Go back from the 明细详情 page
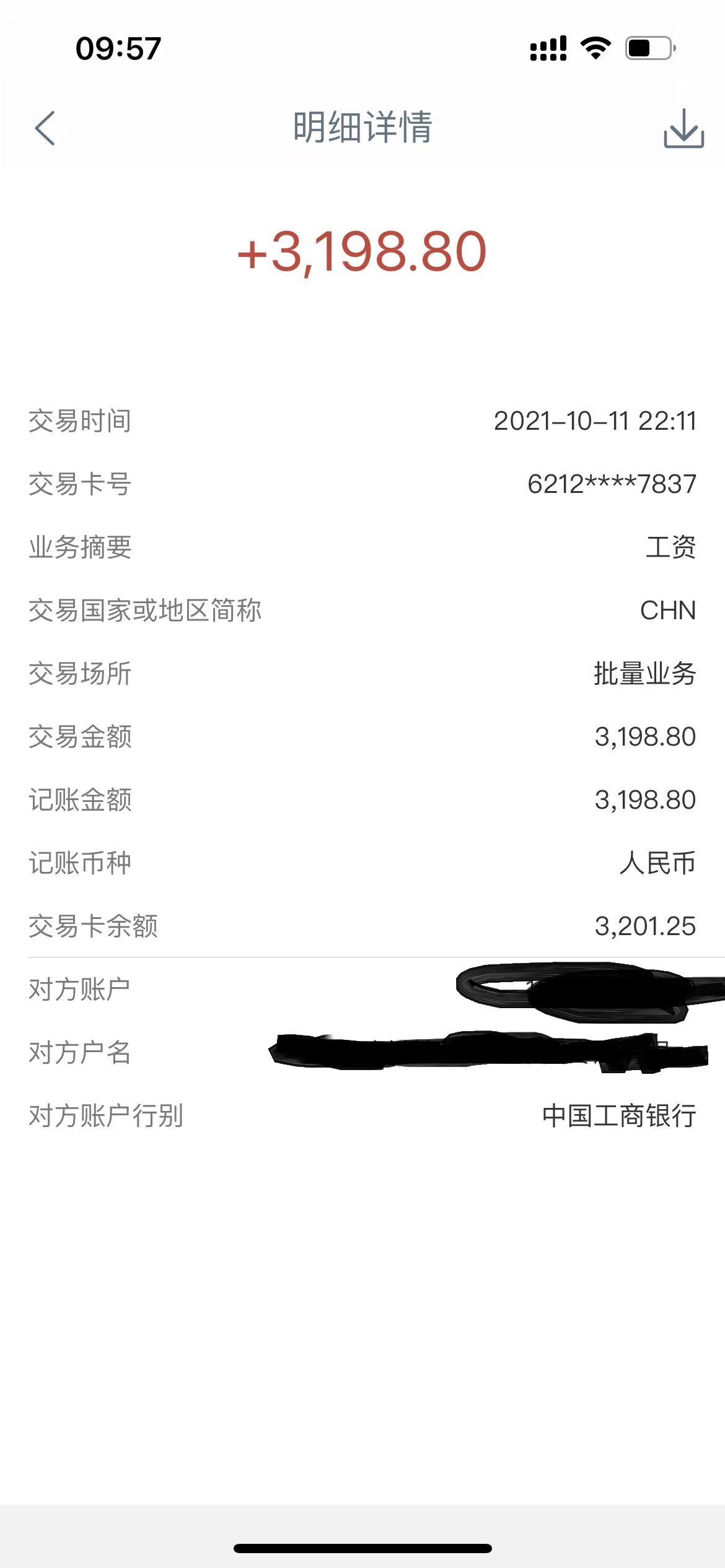The height and width of the screenshot is (1568, 725). click(x=45, y=128)
